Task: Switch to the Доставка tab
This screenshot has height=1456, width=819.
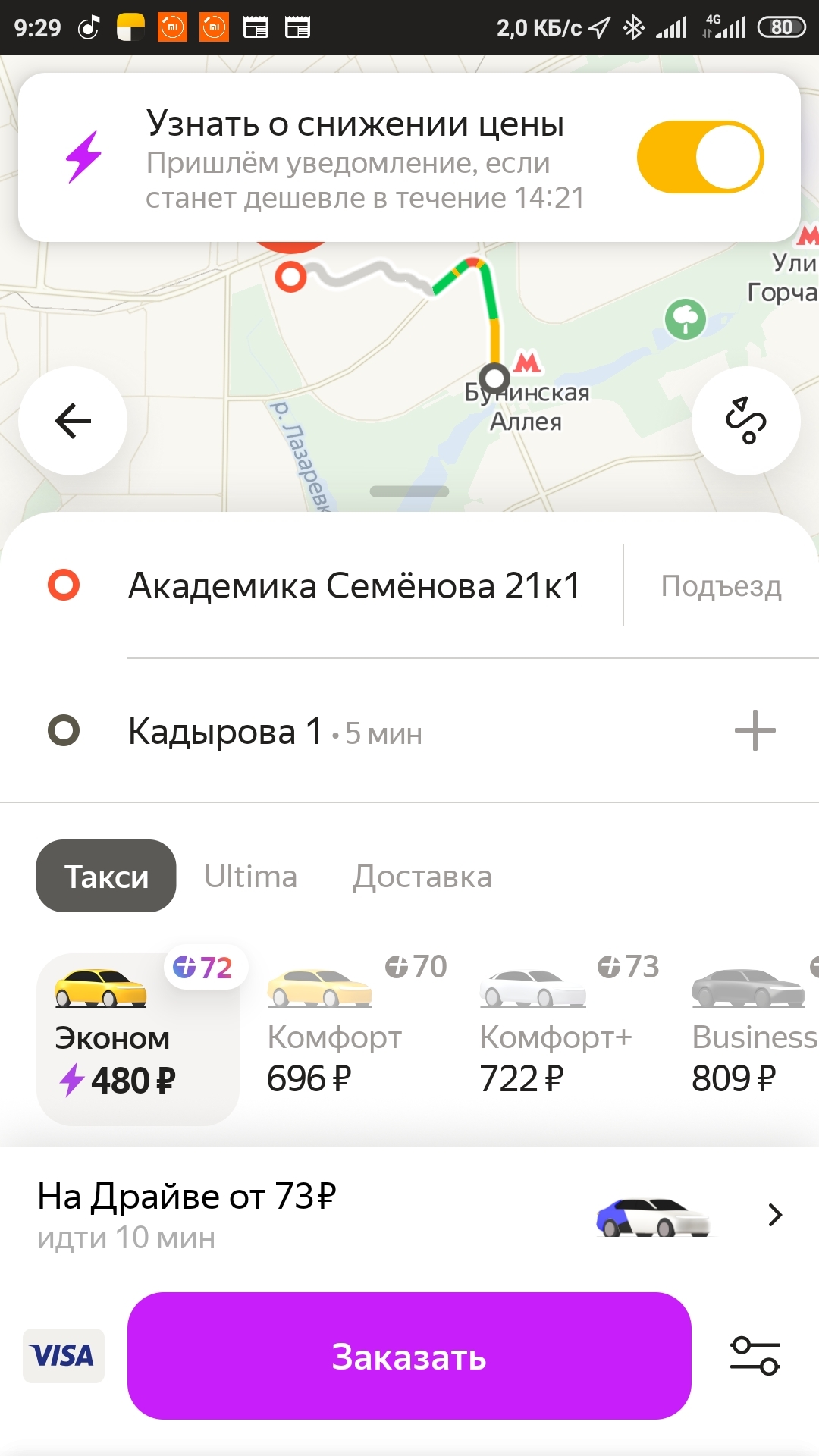Action: pos(422,877)
